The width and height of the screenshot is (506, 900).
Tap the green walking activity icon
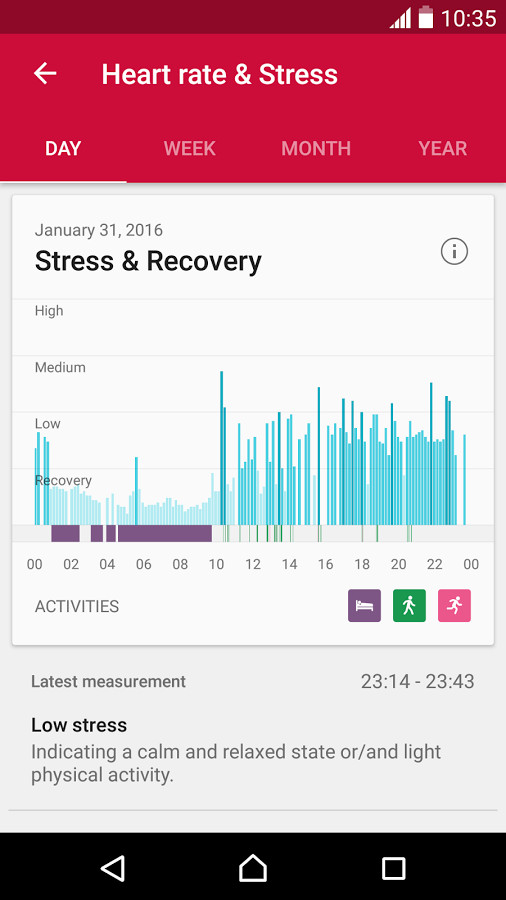409,606
